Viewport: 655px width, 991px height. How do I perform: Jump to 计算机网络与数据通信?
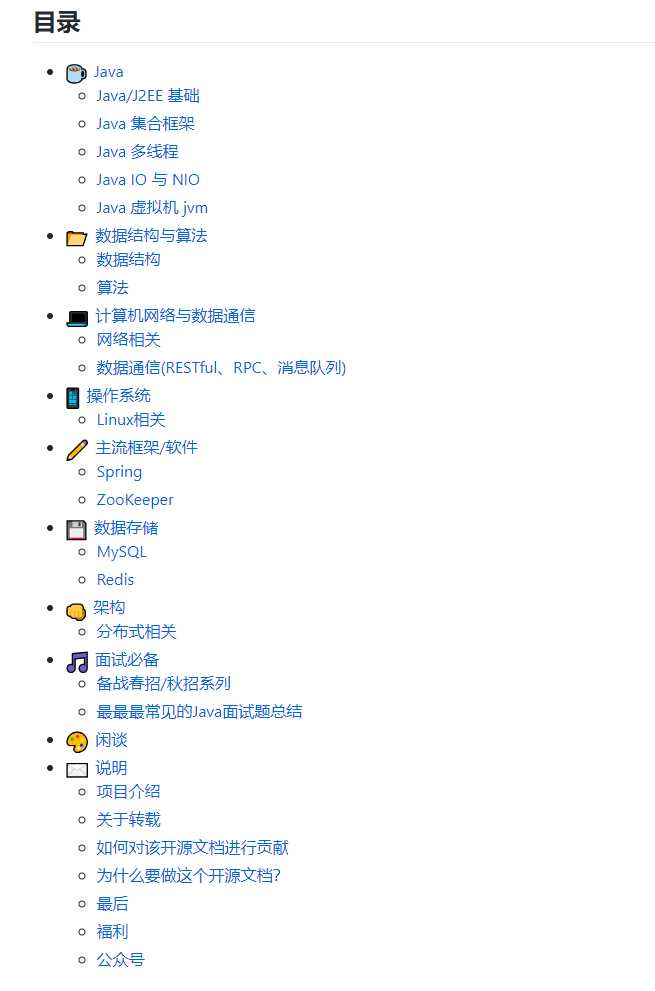pos(175,316)
